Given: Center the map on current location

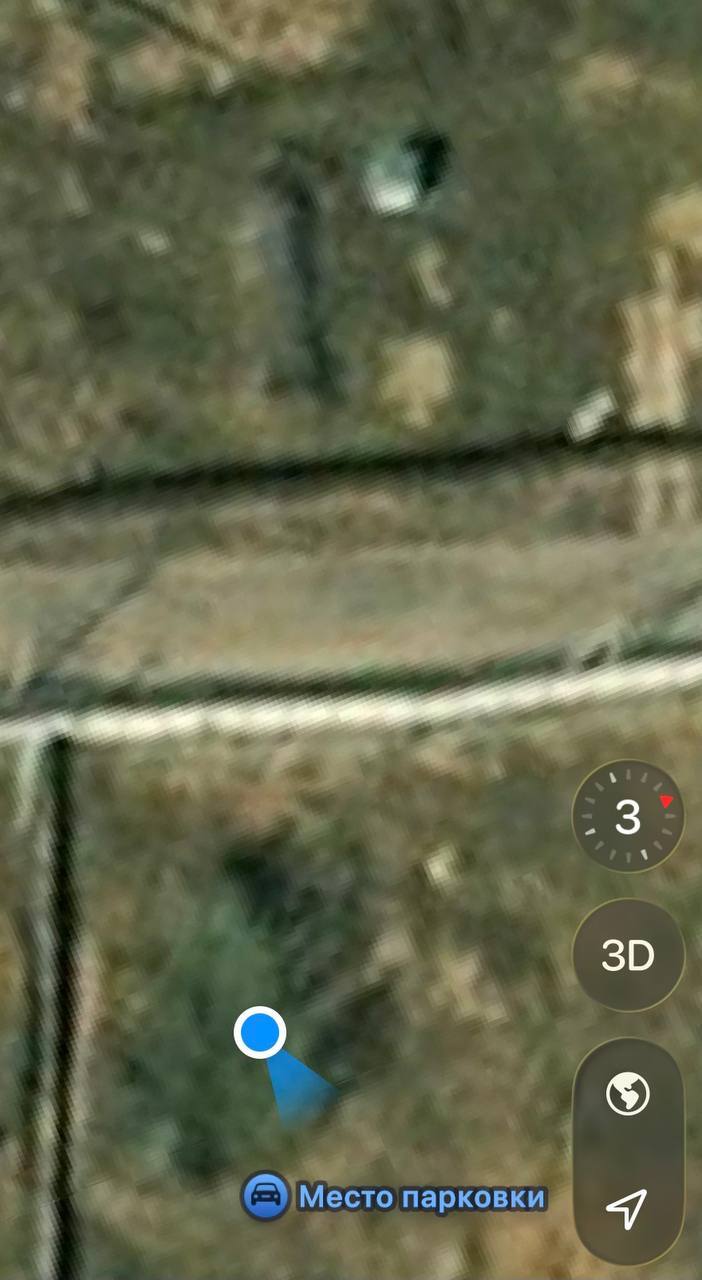Looking at the screenshot, I should coord(628,1208).
